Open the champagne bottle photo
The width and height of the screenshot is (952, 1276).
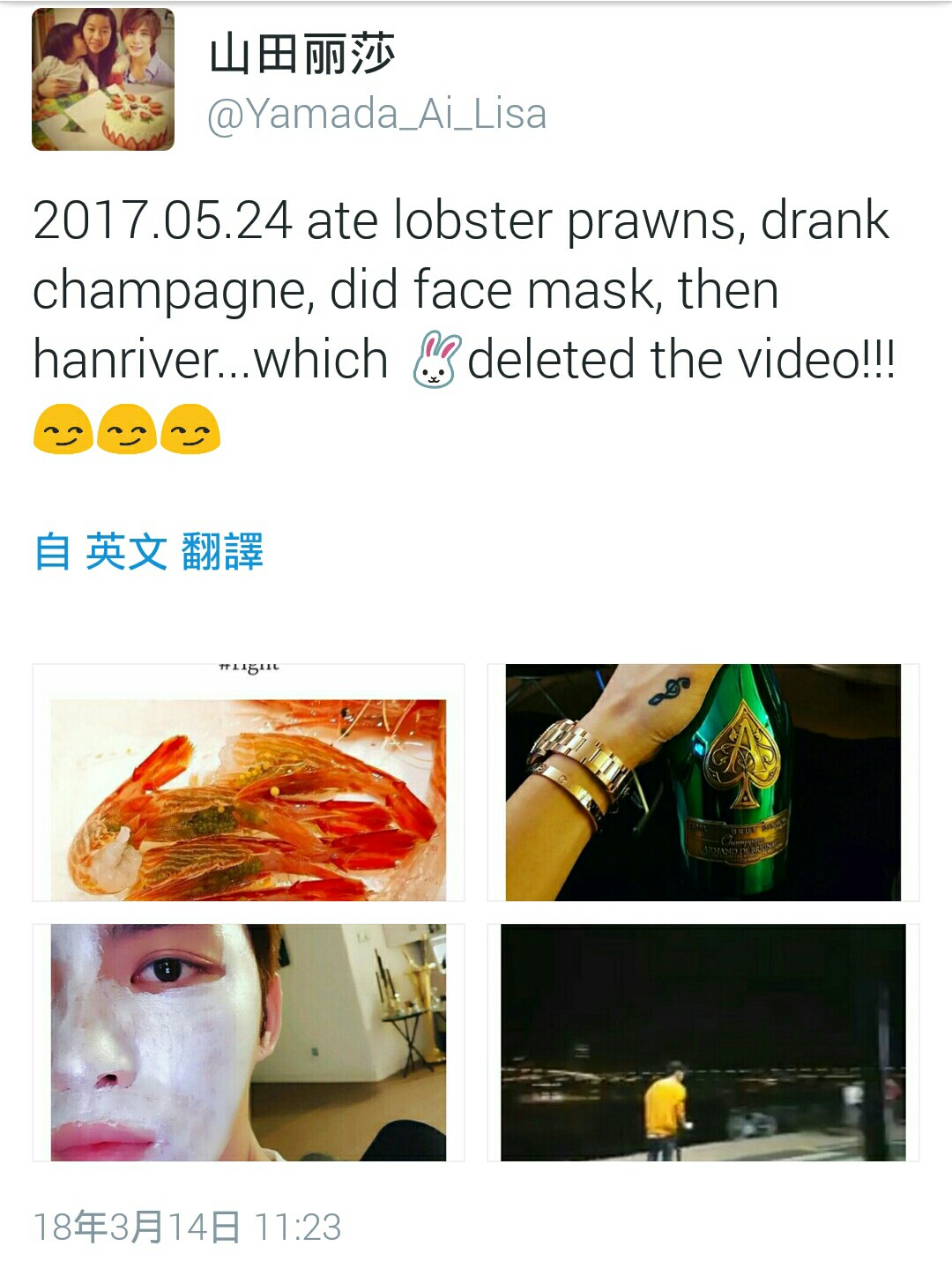coord(703,783)
